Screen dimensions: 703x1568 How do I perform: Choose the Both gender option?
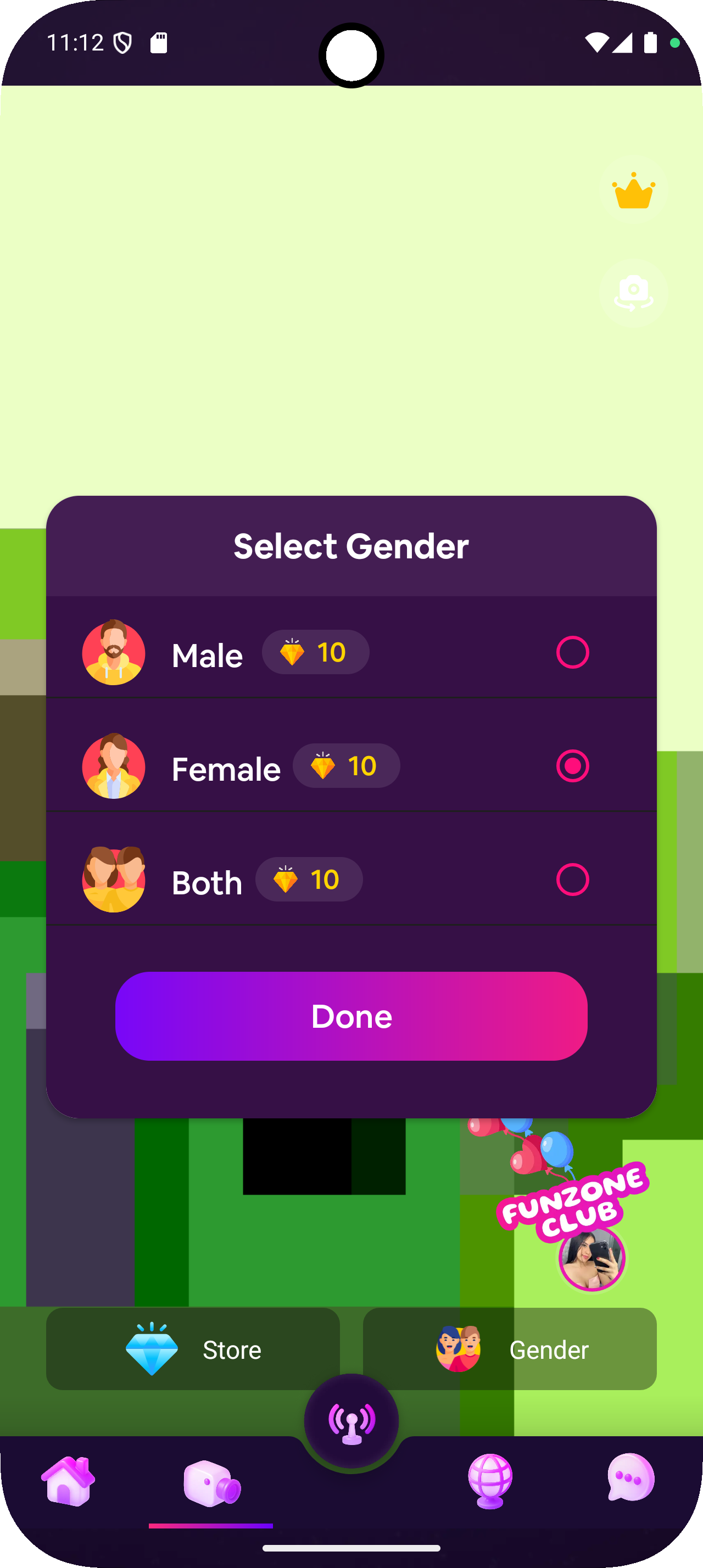[572, 880]
